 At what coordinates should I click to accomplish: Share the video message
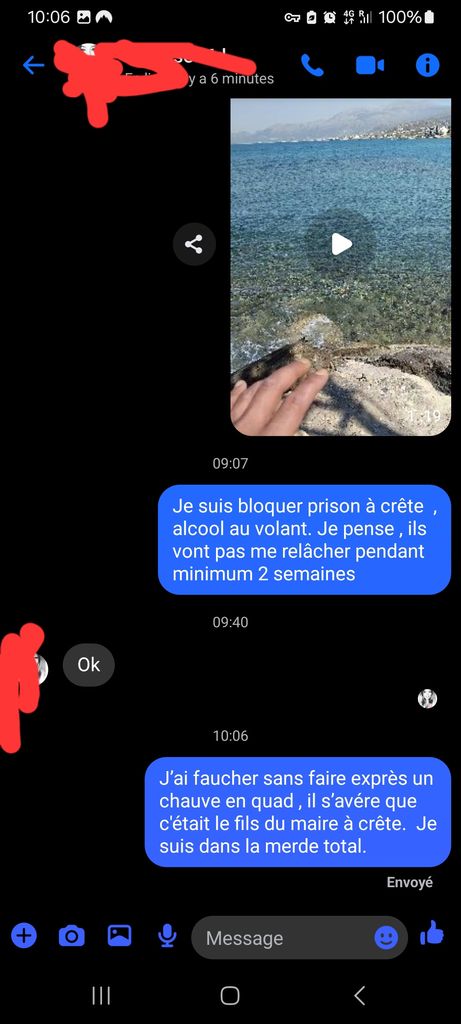[x=194, y=244]
